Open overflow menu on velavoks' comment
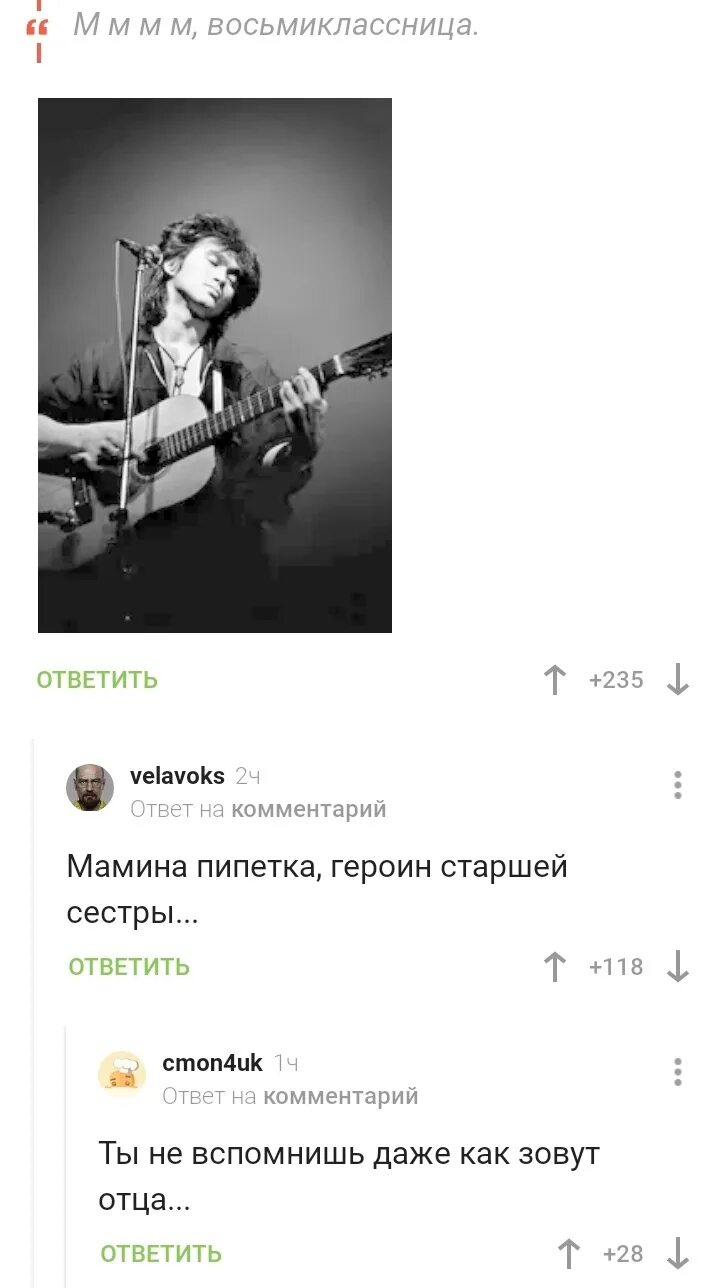The width and height of the screenshot is (720, 1288). 678,785
